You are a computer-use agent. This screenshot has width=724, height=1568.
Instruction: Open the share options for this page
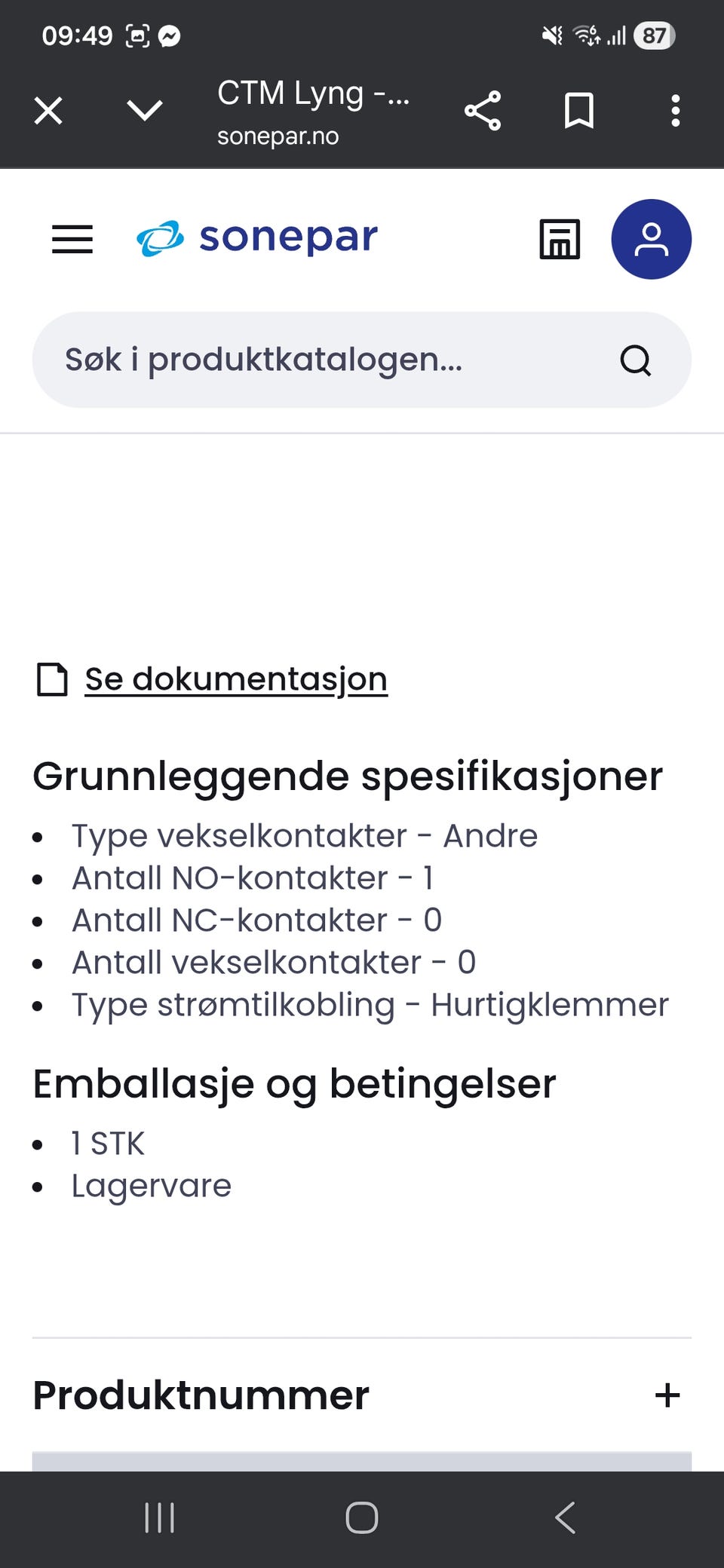483,110
